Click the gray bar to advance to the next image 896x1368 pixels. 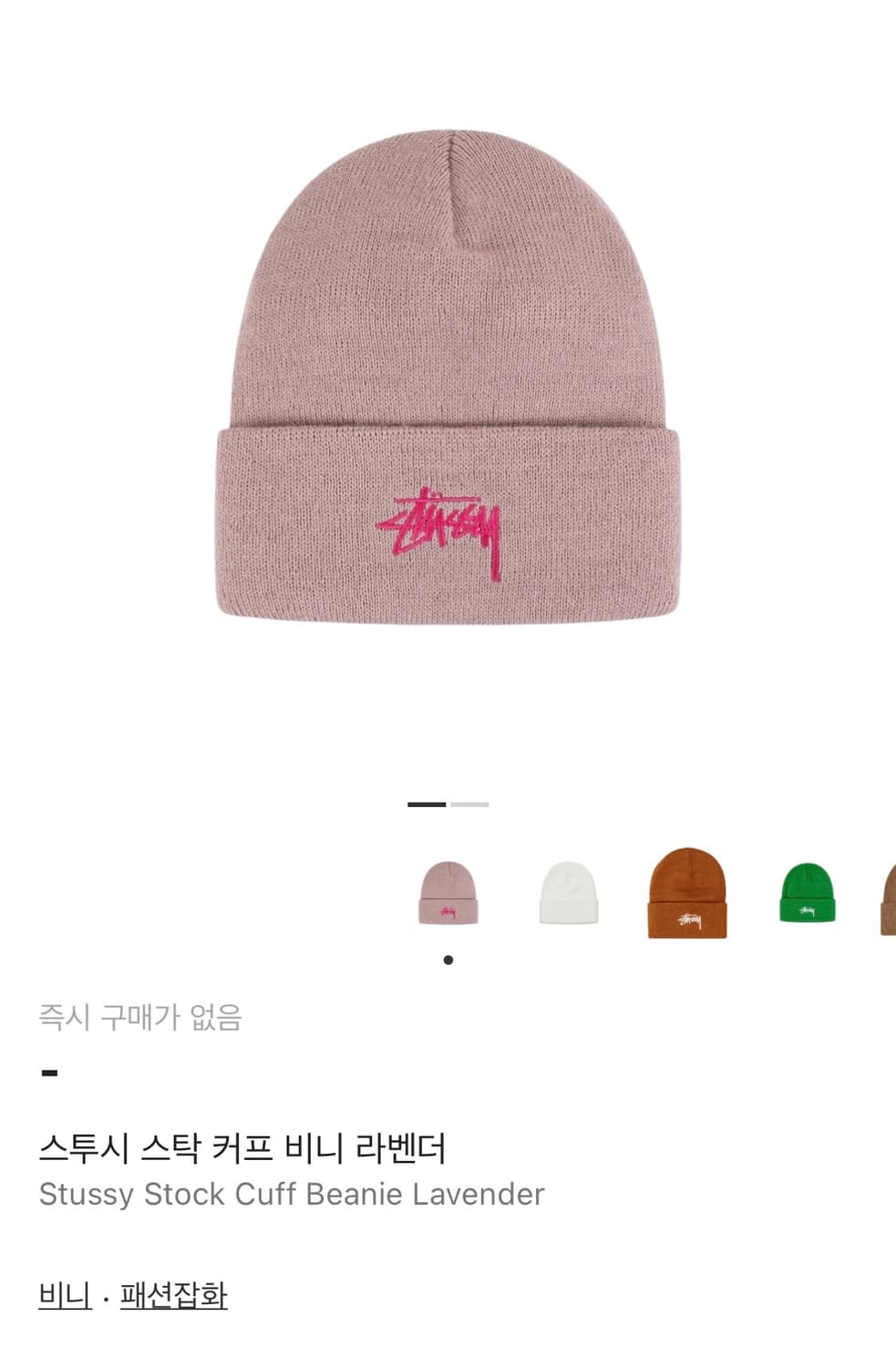click(x=469, y=803)
